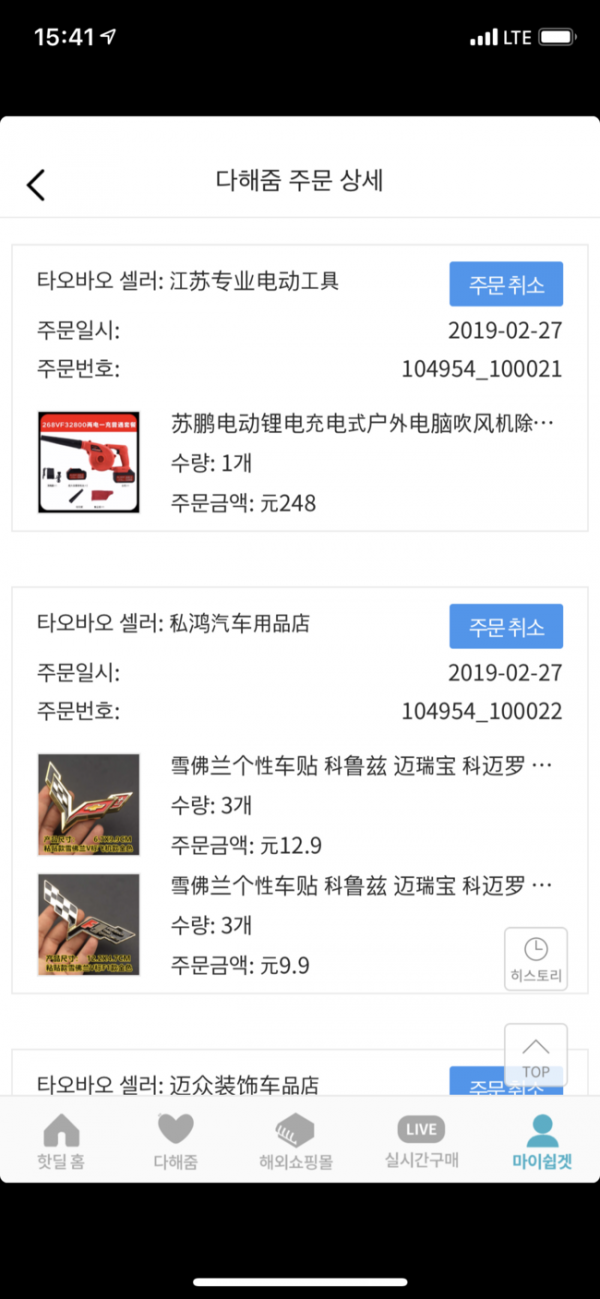Switch to the 핫딜 홈 tab
Viewport: 600px width, 1299px height.
tap(62, 1142)
